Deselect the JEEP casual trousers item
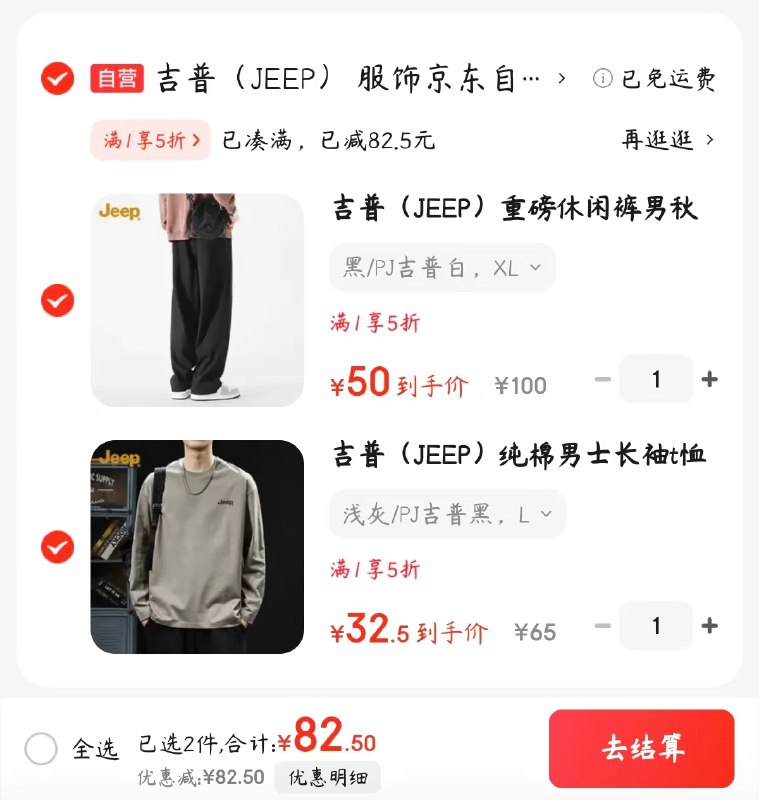This screenshot has height=800, width=759. click(x=55, y=299)
